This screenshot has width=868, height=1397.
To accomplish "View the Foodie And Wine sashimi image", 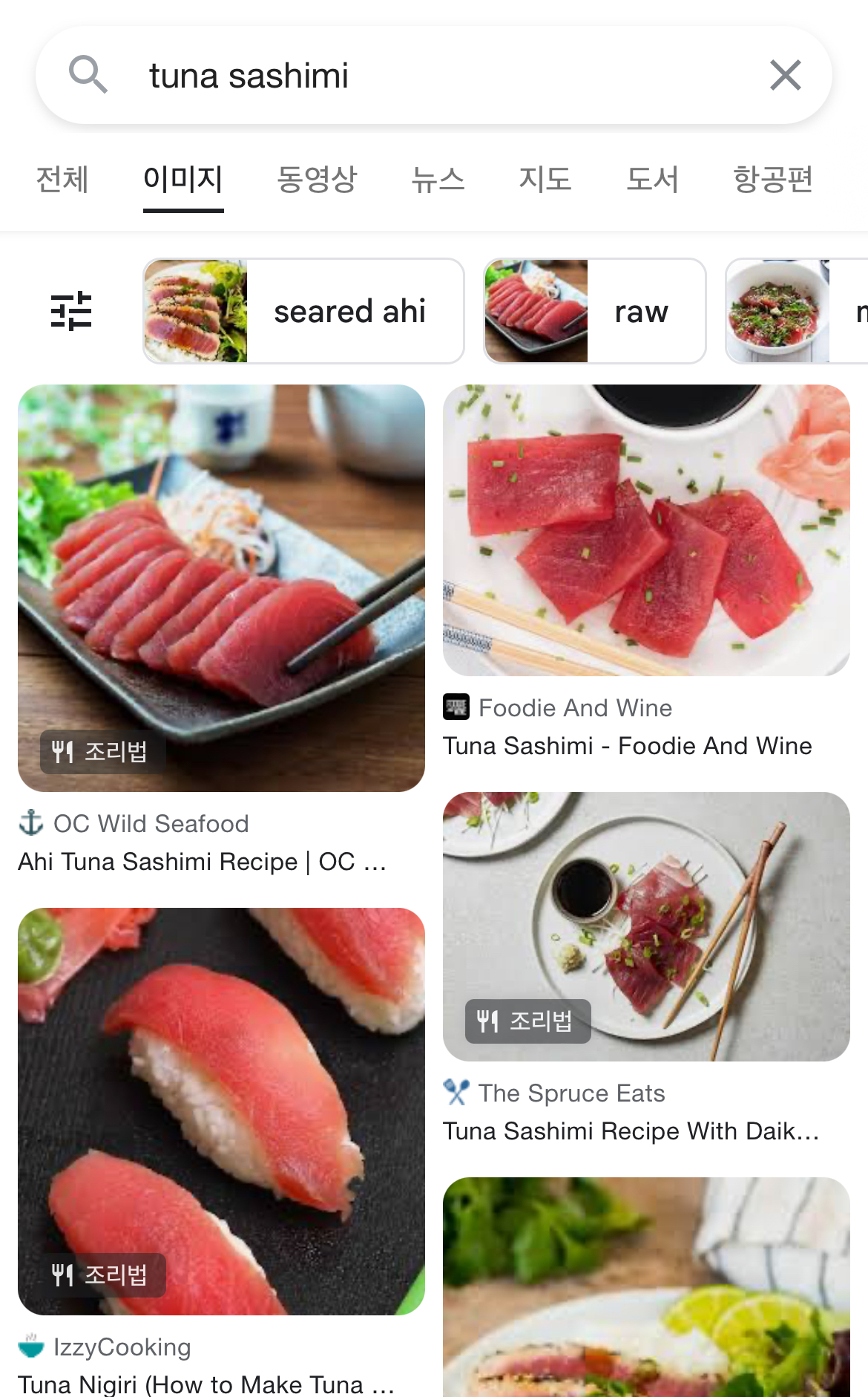I will 646,530.
